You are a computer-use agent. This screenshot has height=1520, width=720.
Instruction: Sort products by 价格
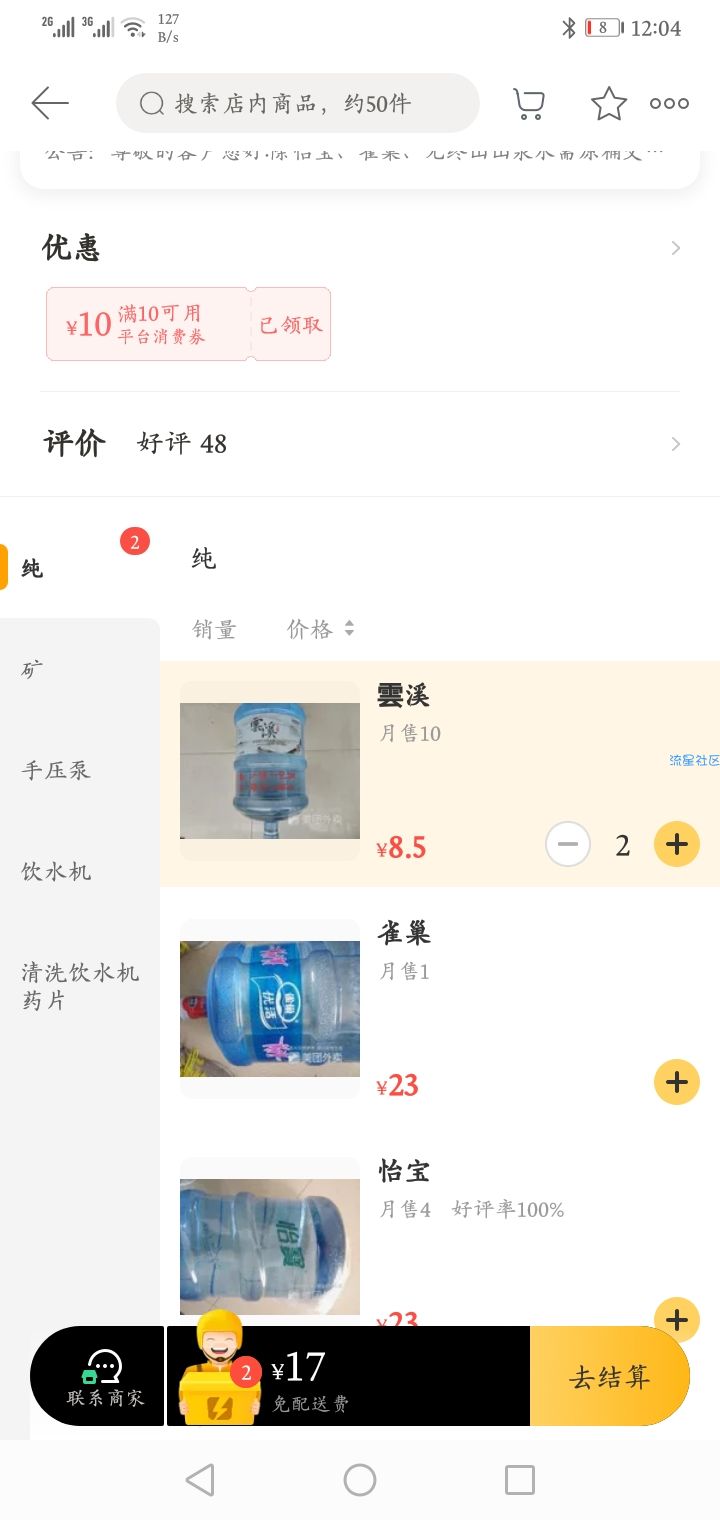(x=320, y=629)
